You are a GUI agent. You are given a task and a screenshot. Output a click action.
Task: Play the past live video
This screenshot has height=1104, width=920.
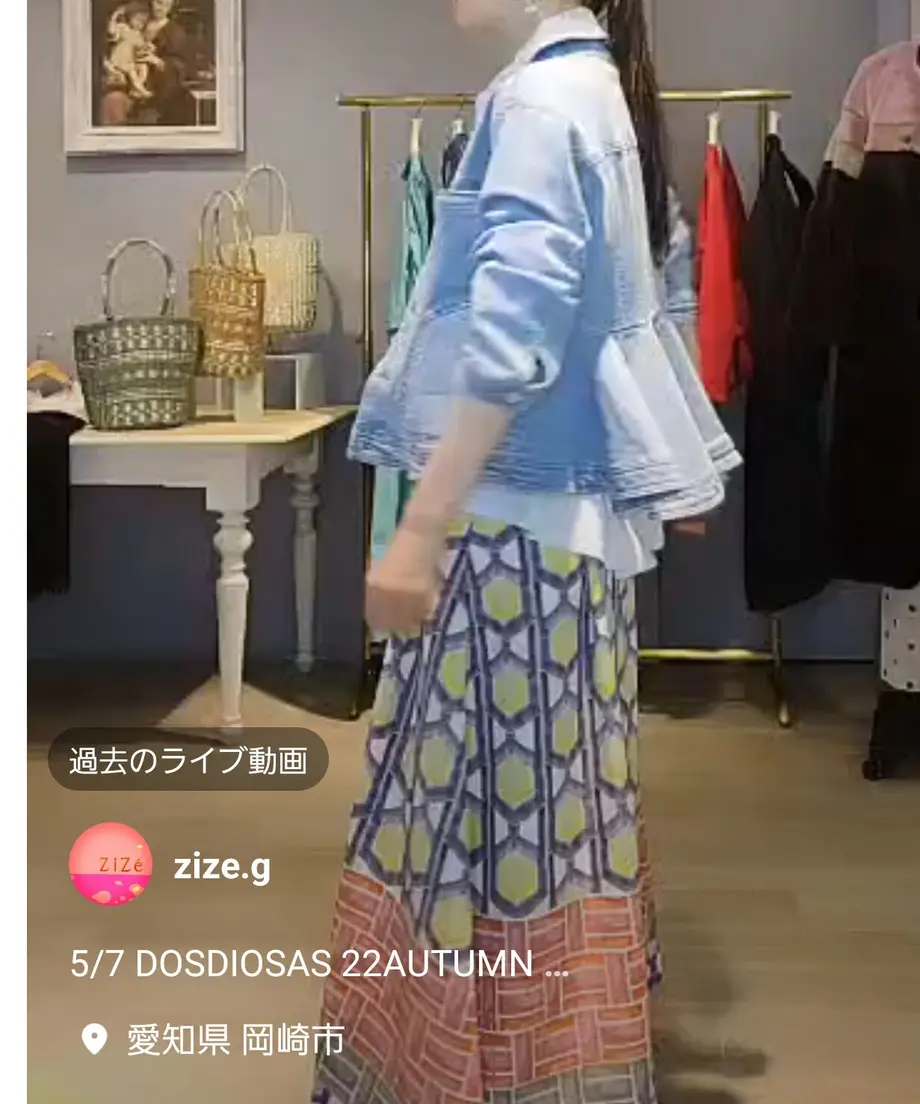[187, 760]
